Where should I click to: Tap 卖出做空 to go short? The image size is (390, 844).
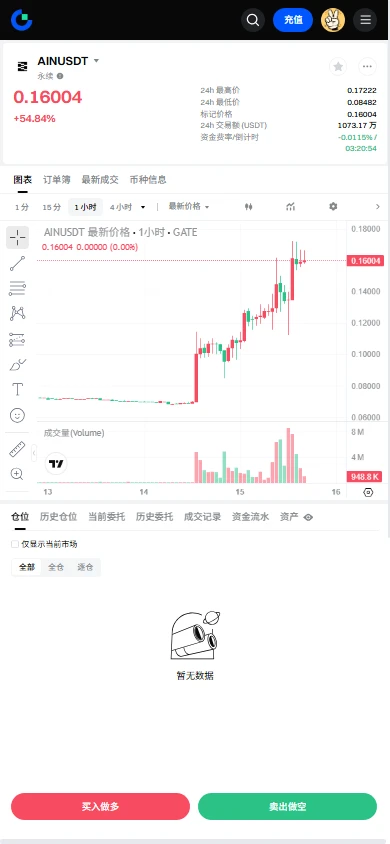tap(288, 806)
